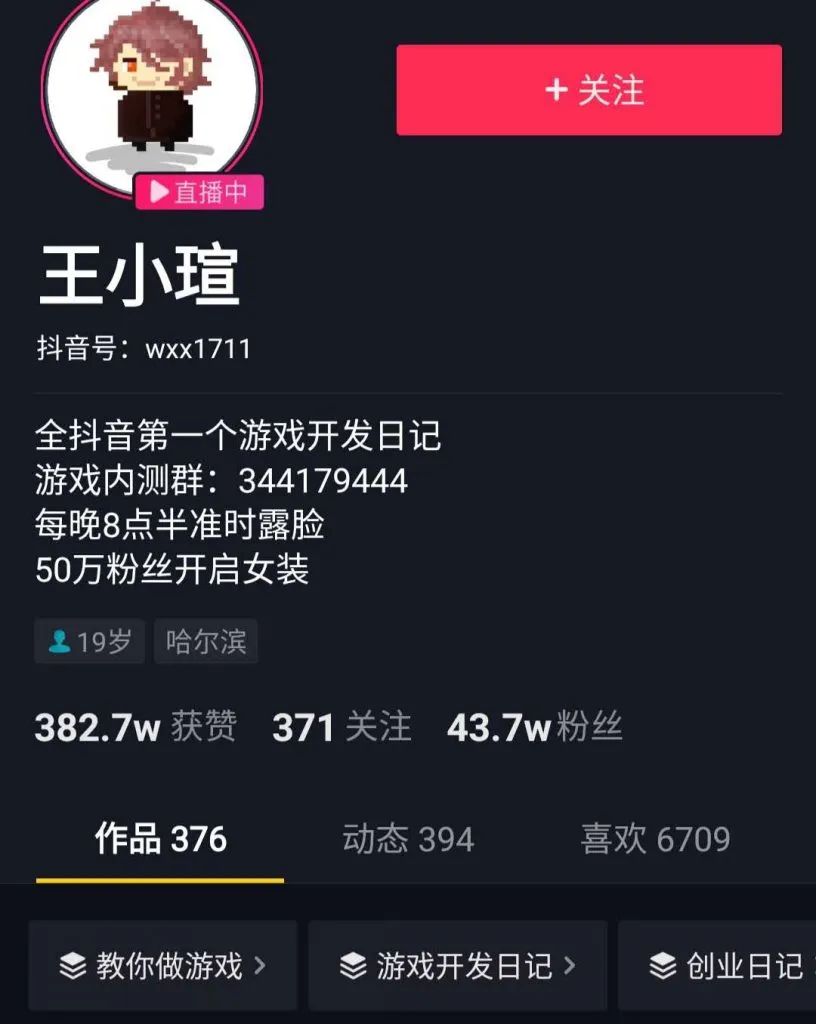
Task: Click the stacked-cards icon on 教你做游戏
Action: click(71, 967)
